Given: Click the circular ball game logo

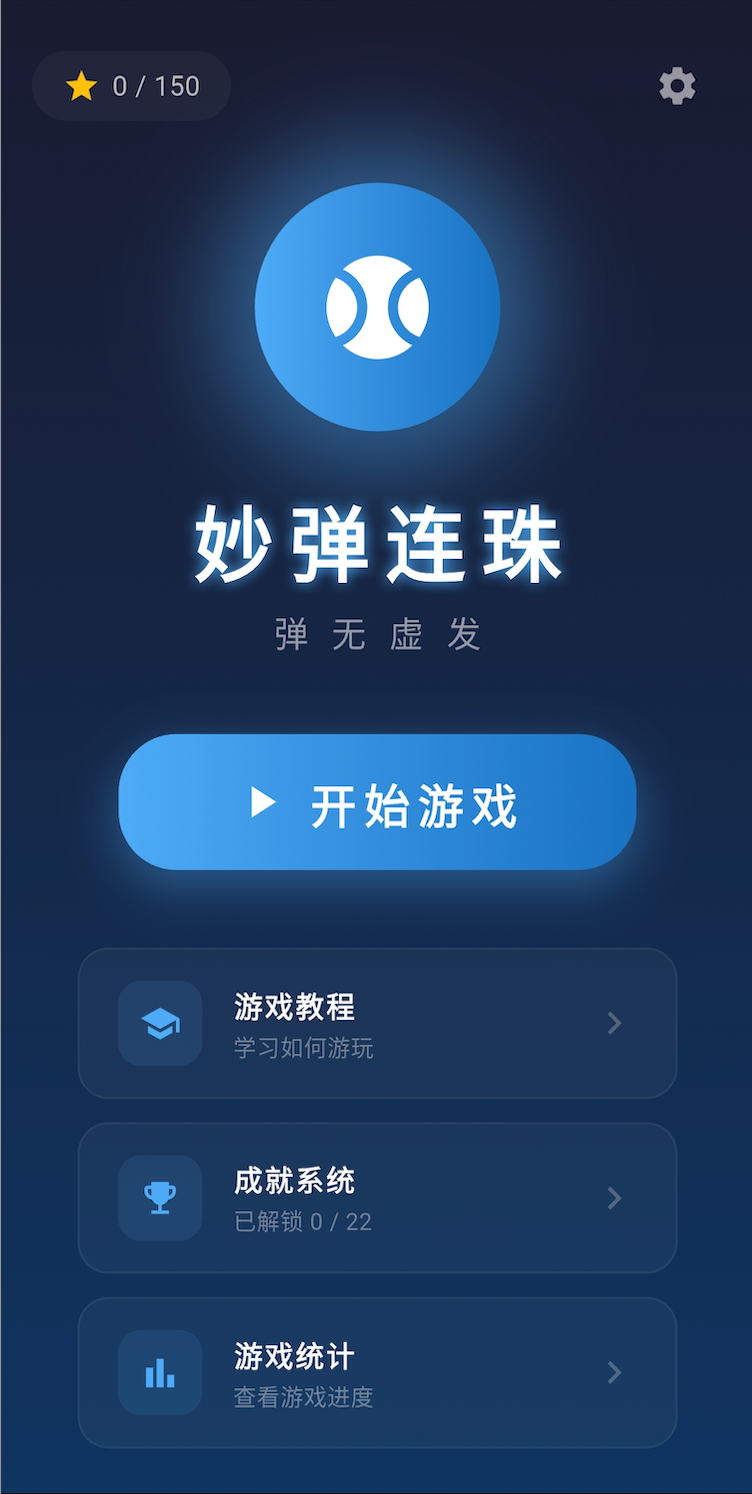Looking at the screenshot, I should coord(377,307).
